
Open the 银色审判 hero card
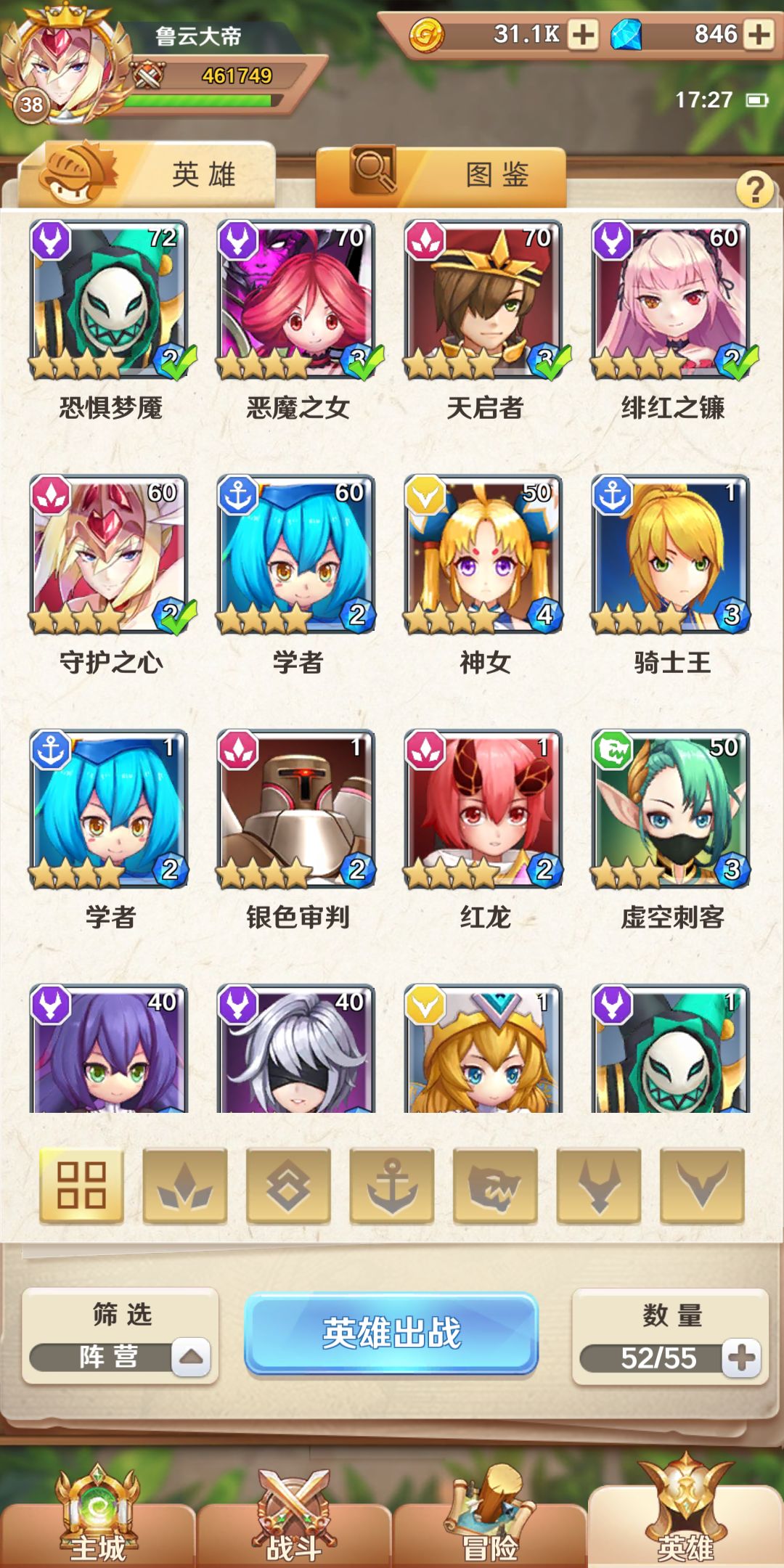pos(296,809)
